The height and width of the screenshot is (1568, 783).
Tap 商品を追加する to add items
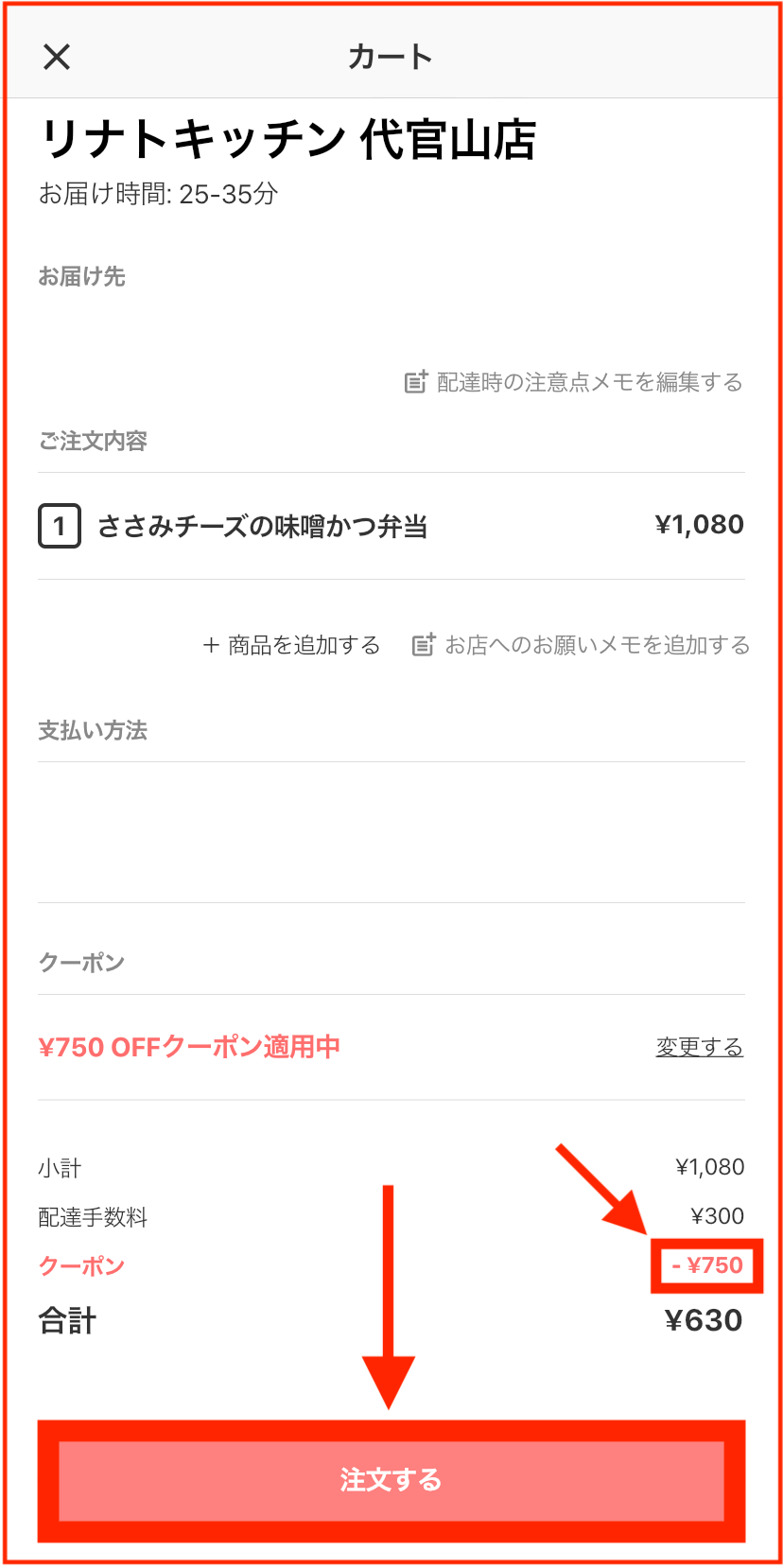tap(291, 645)
